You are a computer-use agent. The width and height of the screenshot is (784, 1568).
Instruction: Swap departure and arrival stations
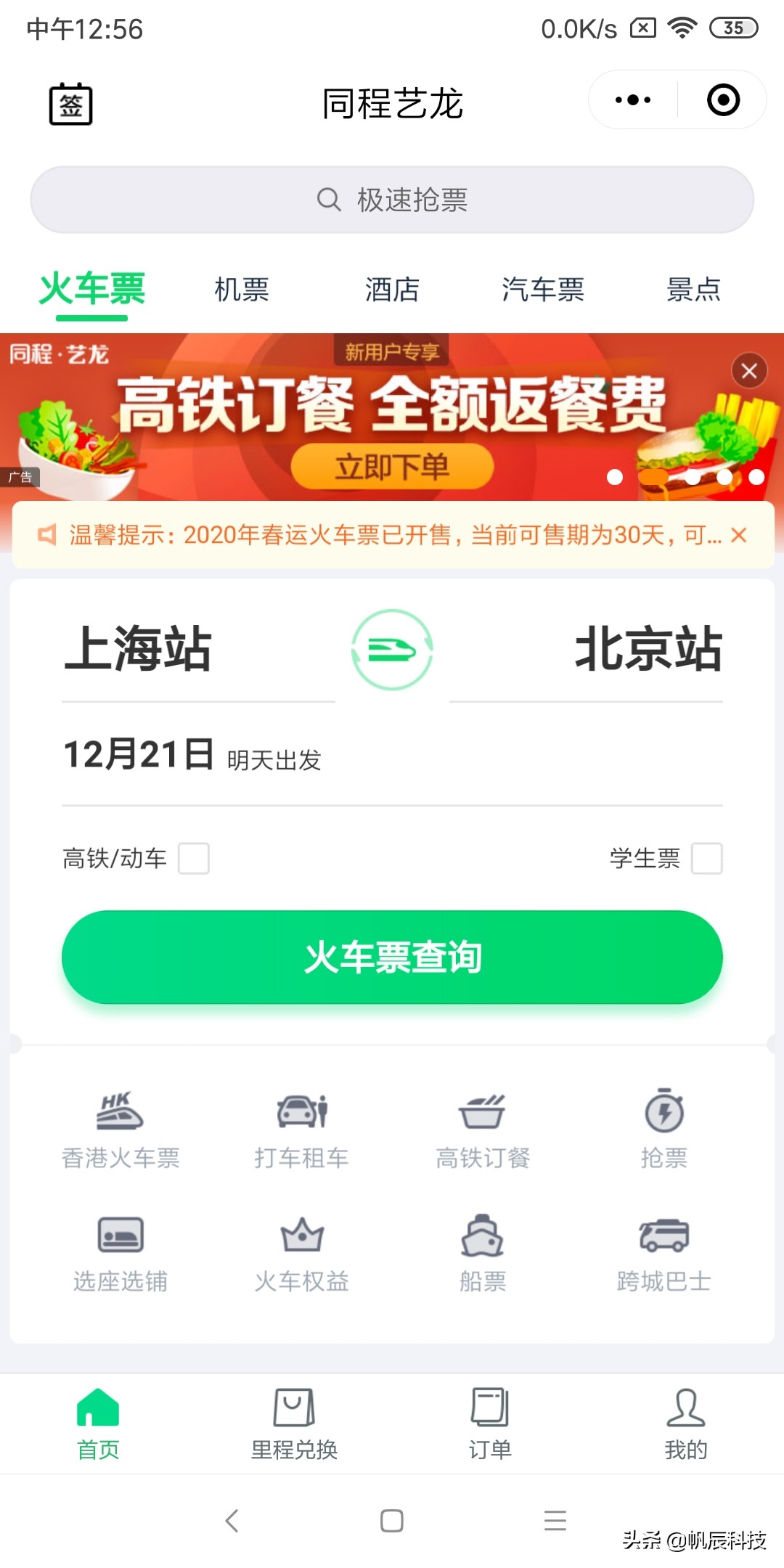coord(392,650)
